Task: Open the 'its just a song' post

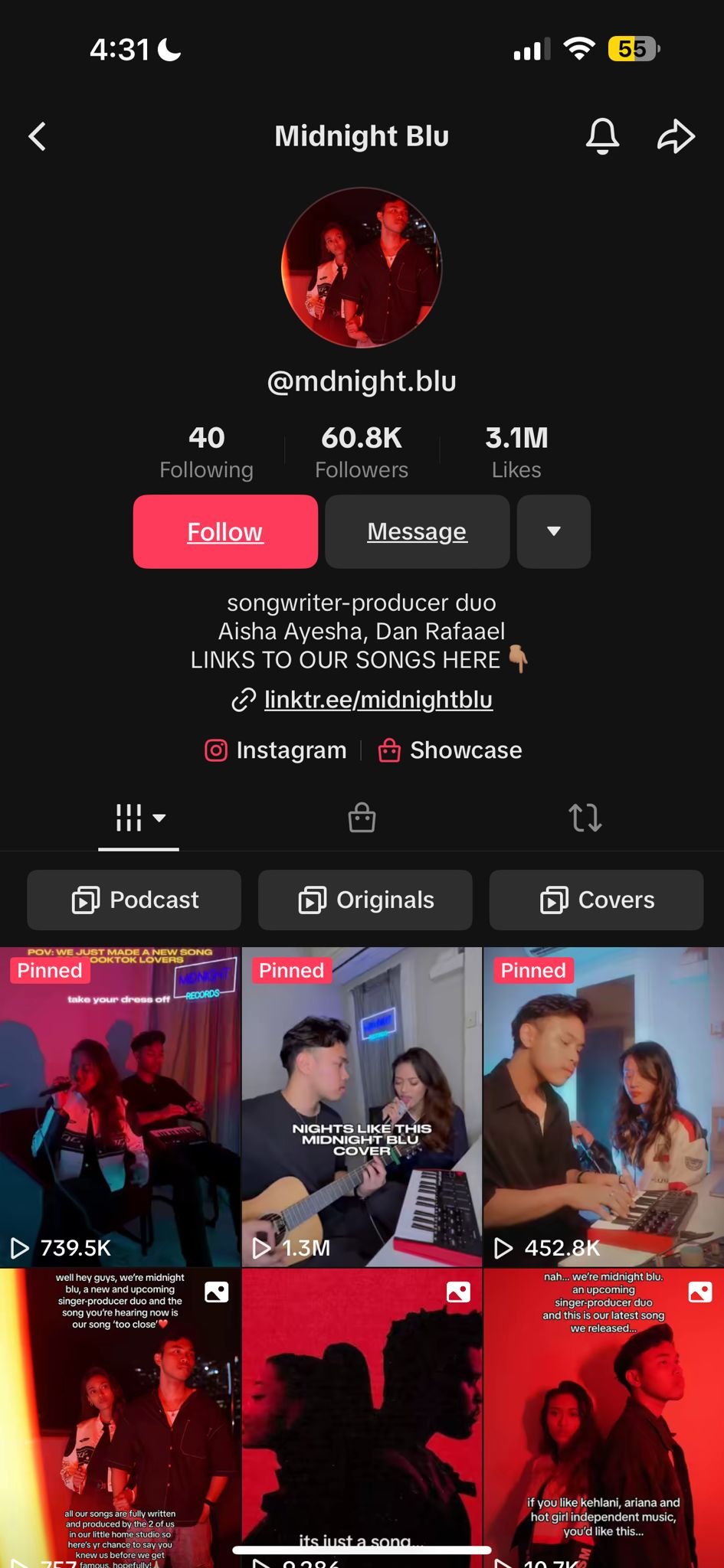Action: tap(362, 1418)
